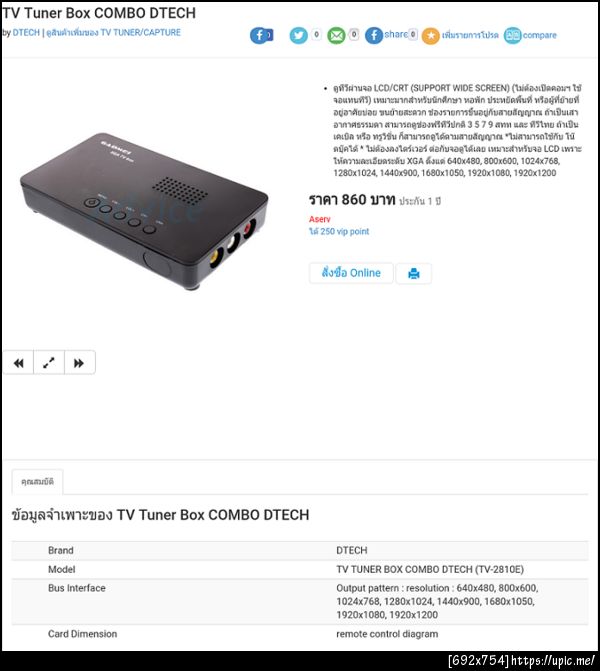Go to the next product image

pyautogui.click(x=79, y=363)
